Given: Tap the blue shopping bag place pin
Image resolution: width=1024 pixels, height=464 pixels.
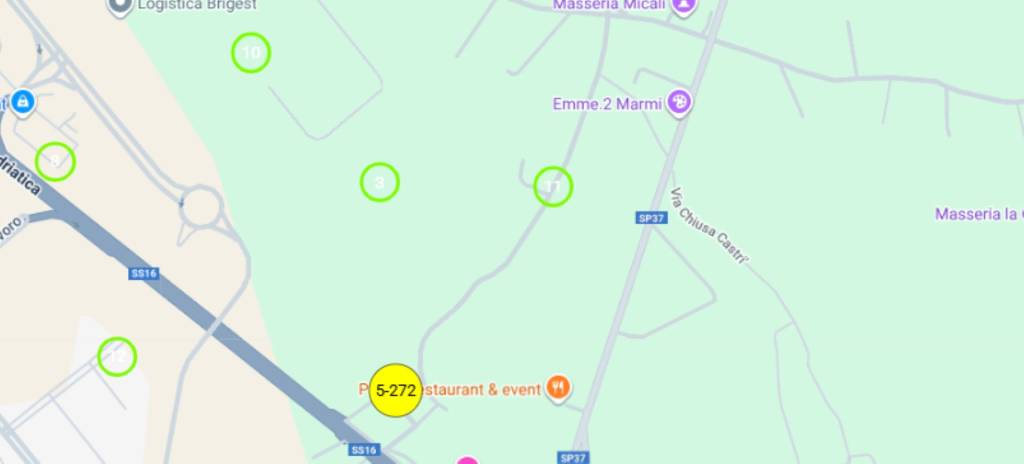Looking at the screenshot, I should pos(23,101).
